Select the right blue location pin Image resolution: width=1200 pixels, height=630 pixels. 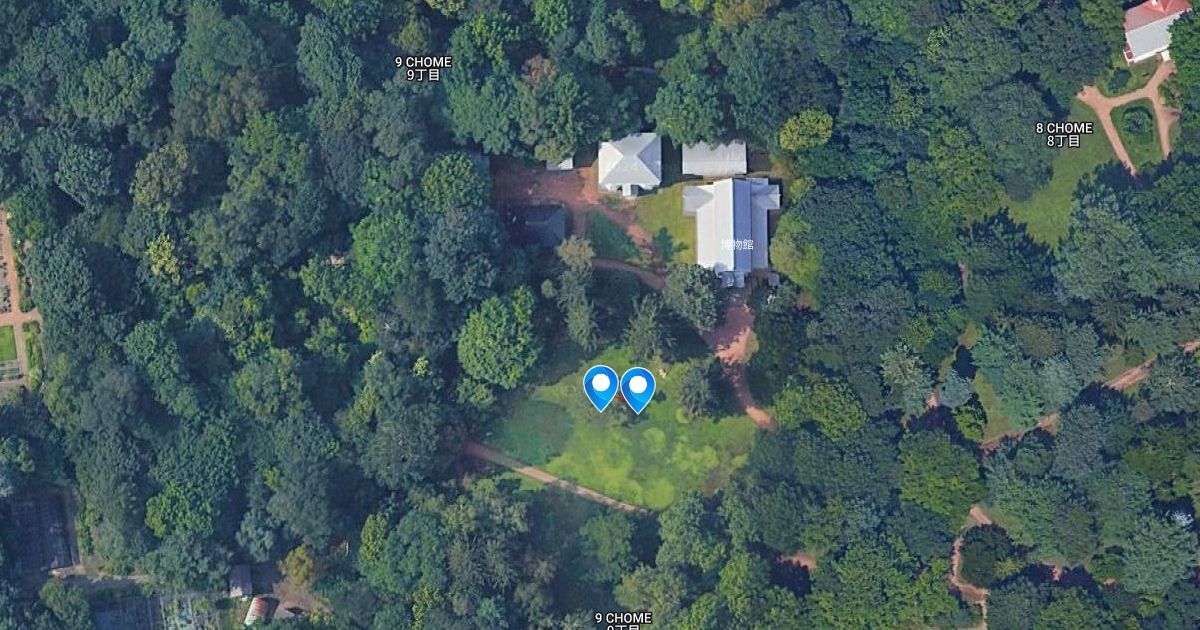point(637,386)
